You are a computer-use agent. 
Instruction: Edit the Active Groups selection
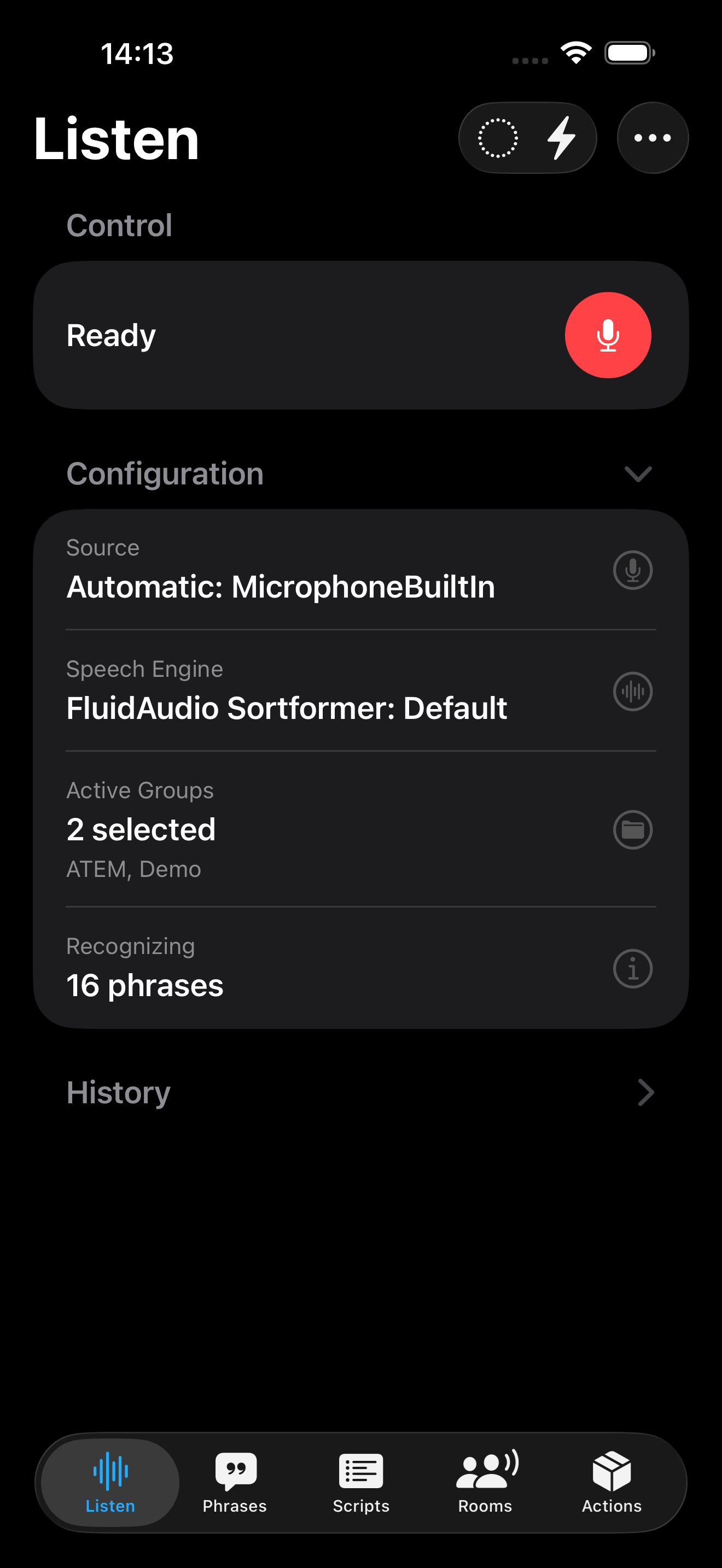coord(632,830)
